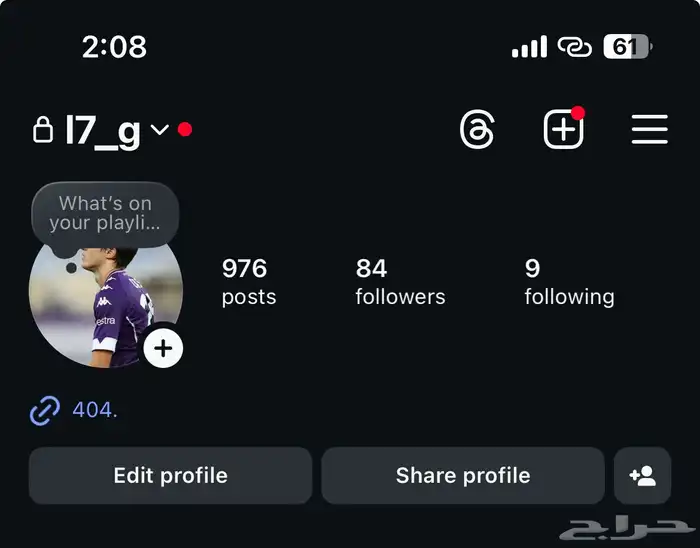Open the 404. bio link
The height and width of the screenshot is (548, 700).
point(94,410)
